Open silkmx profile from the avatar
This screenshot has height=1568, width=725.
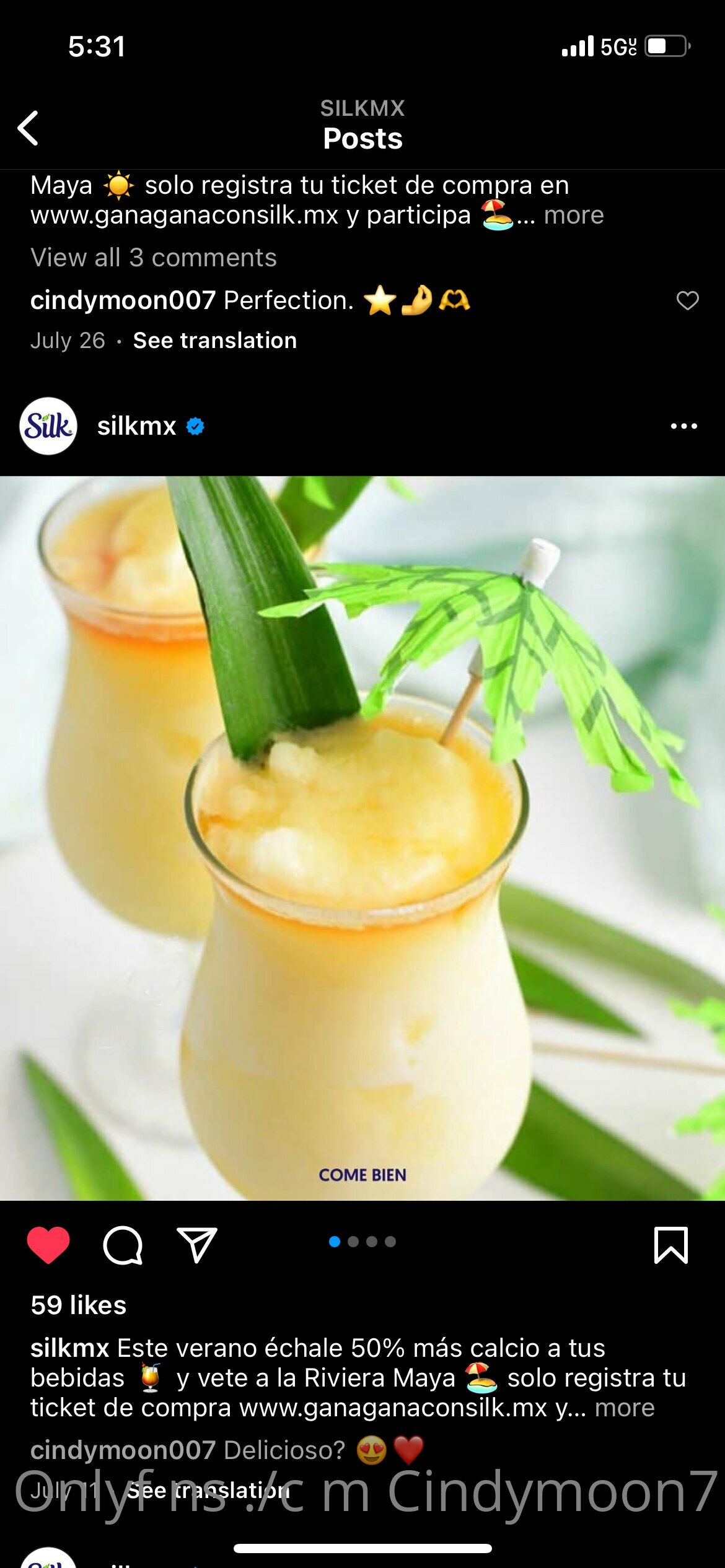point(48,426)
